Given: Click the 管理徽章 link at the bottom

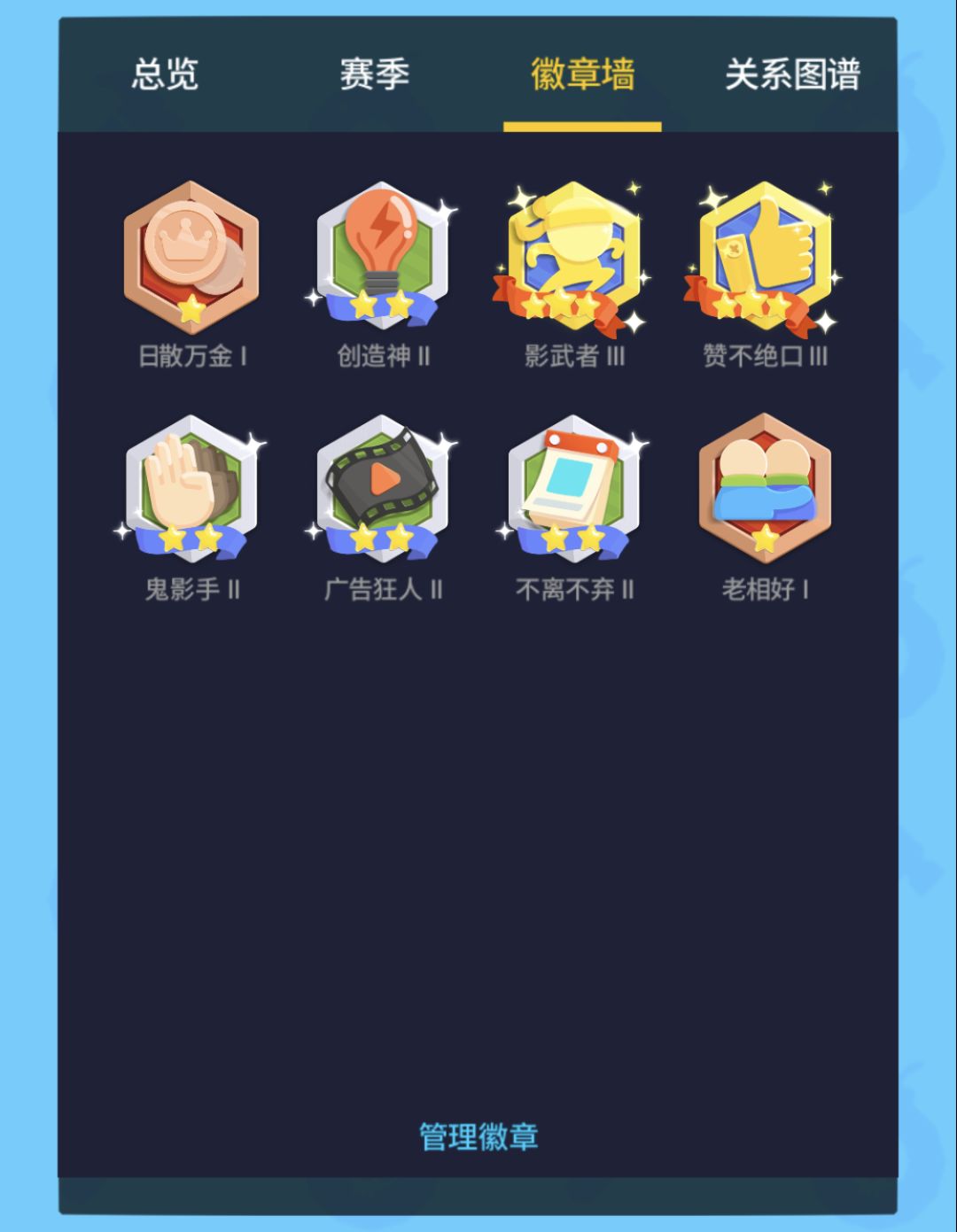Looking at the screenshot, I should coord(478,1135).
